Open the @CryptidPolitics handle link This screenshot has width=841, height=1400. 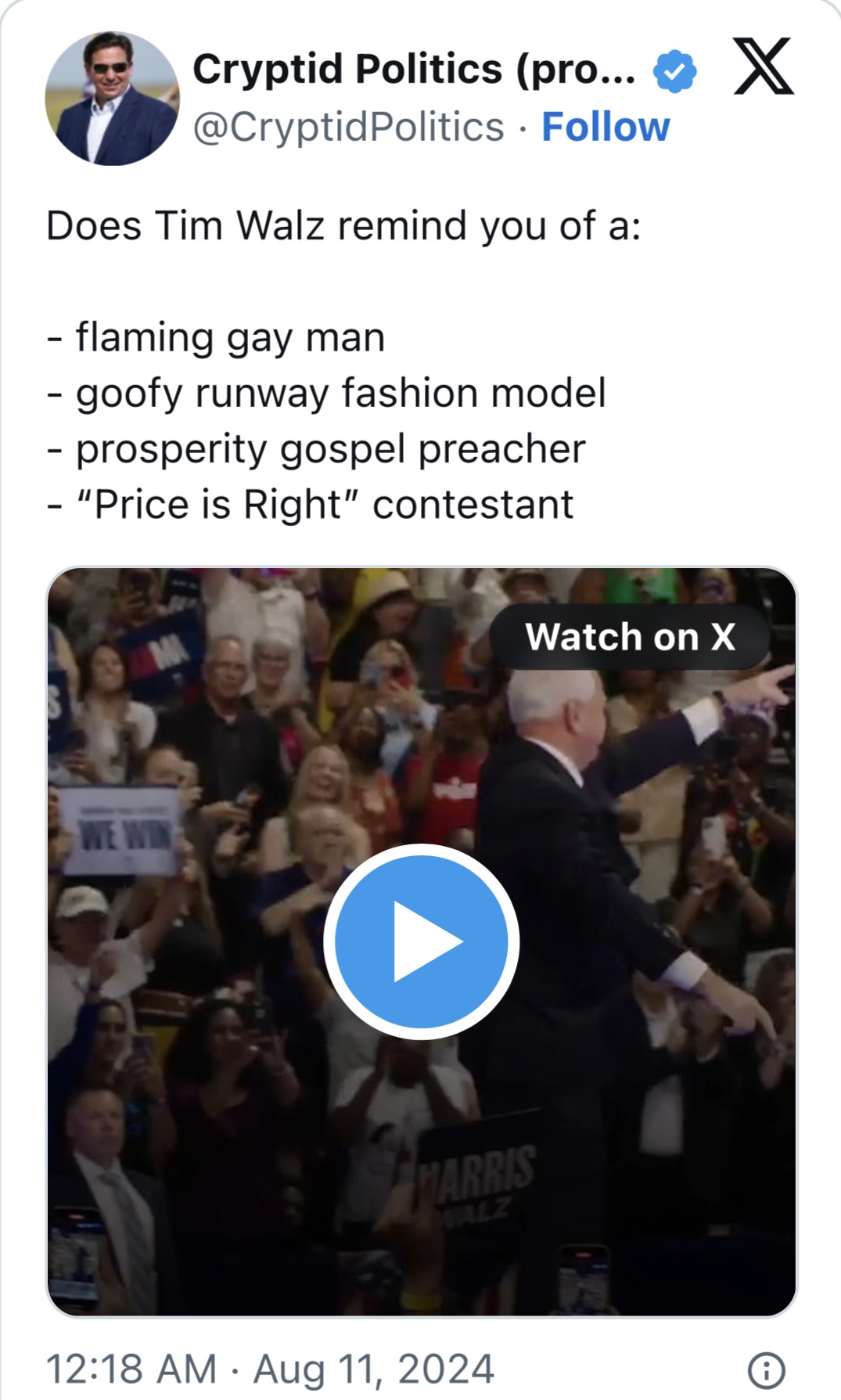click(x=348, y=127)
